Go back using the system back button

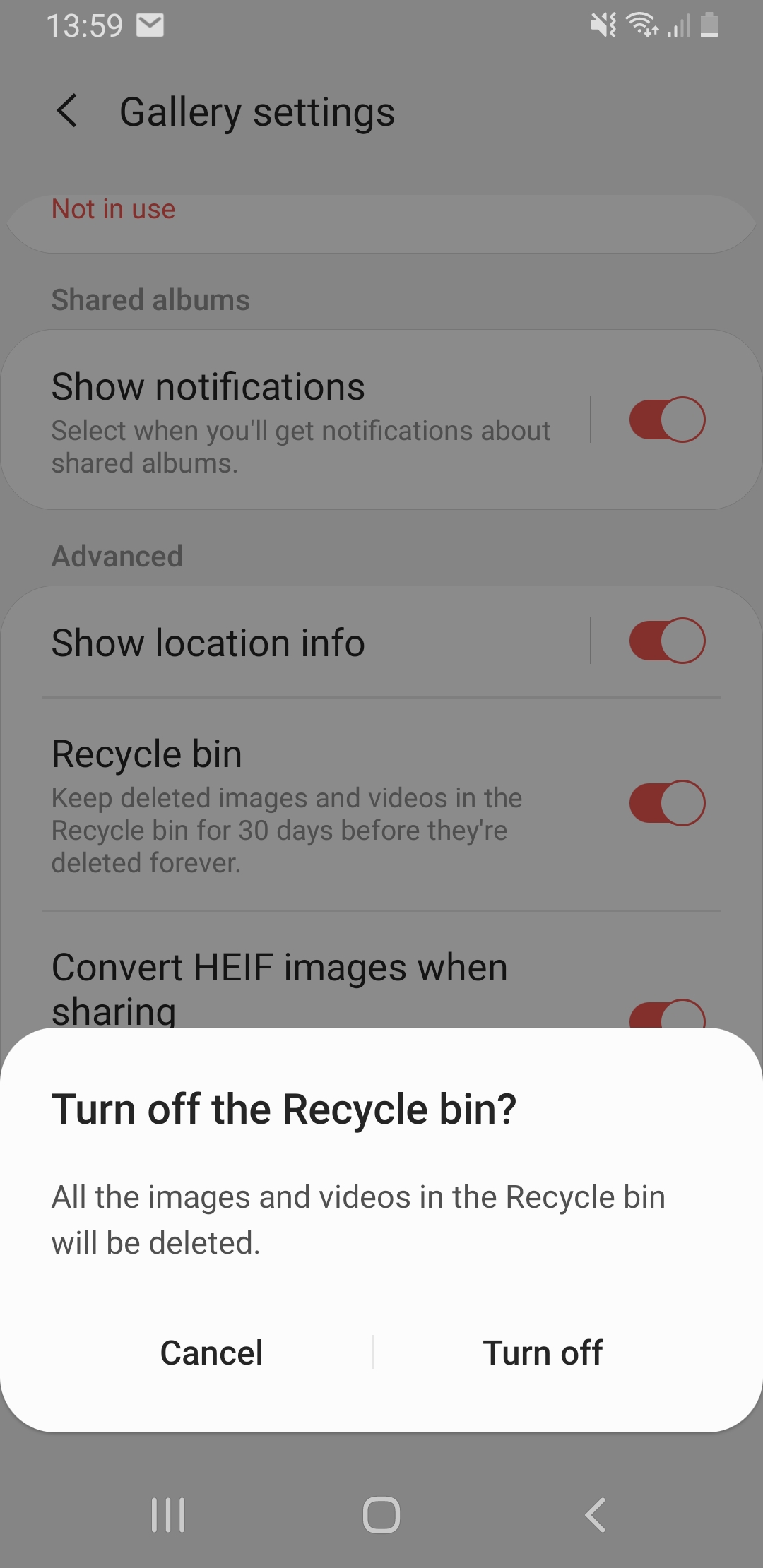click(x=595, y=1515)
